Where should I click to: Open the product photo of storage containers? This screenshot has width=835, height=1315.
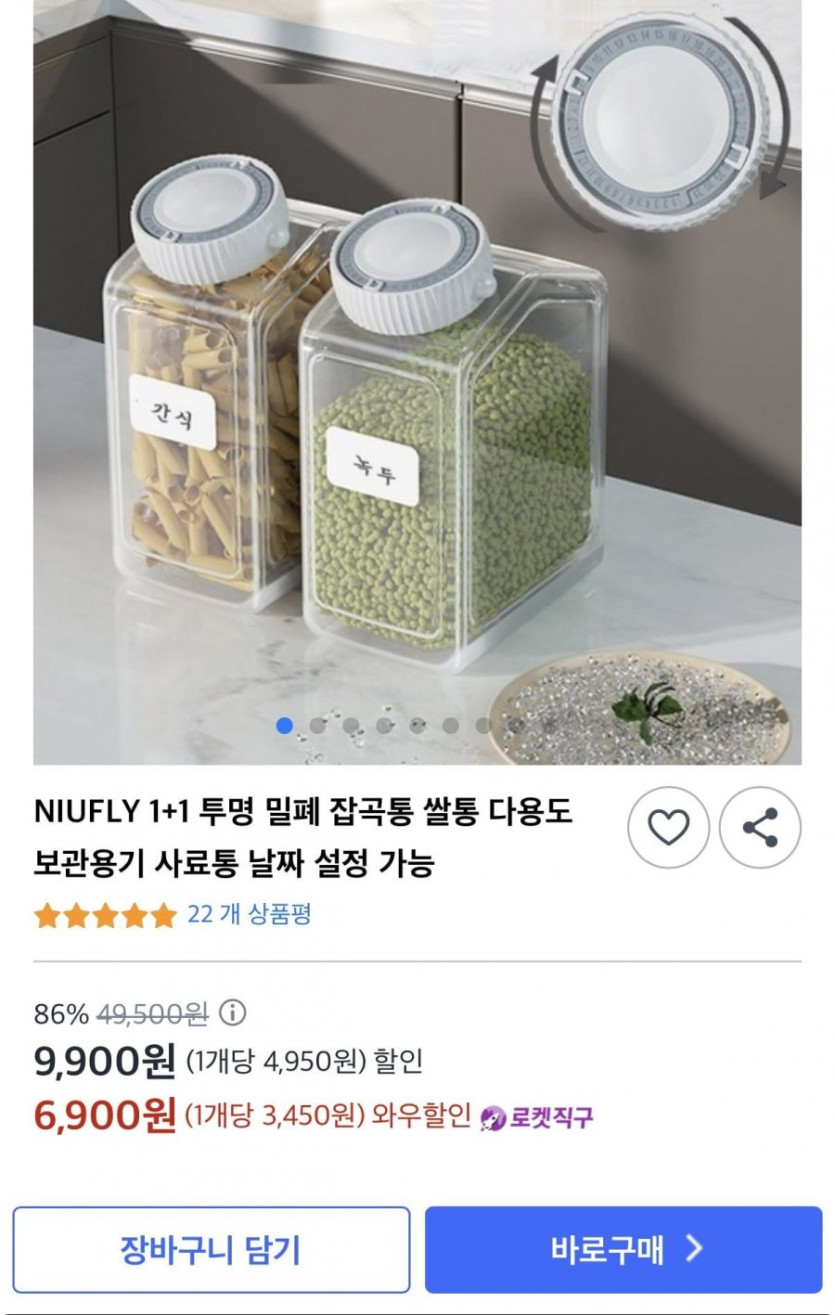coord(417,380)
